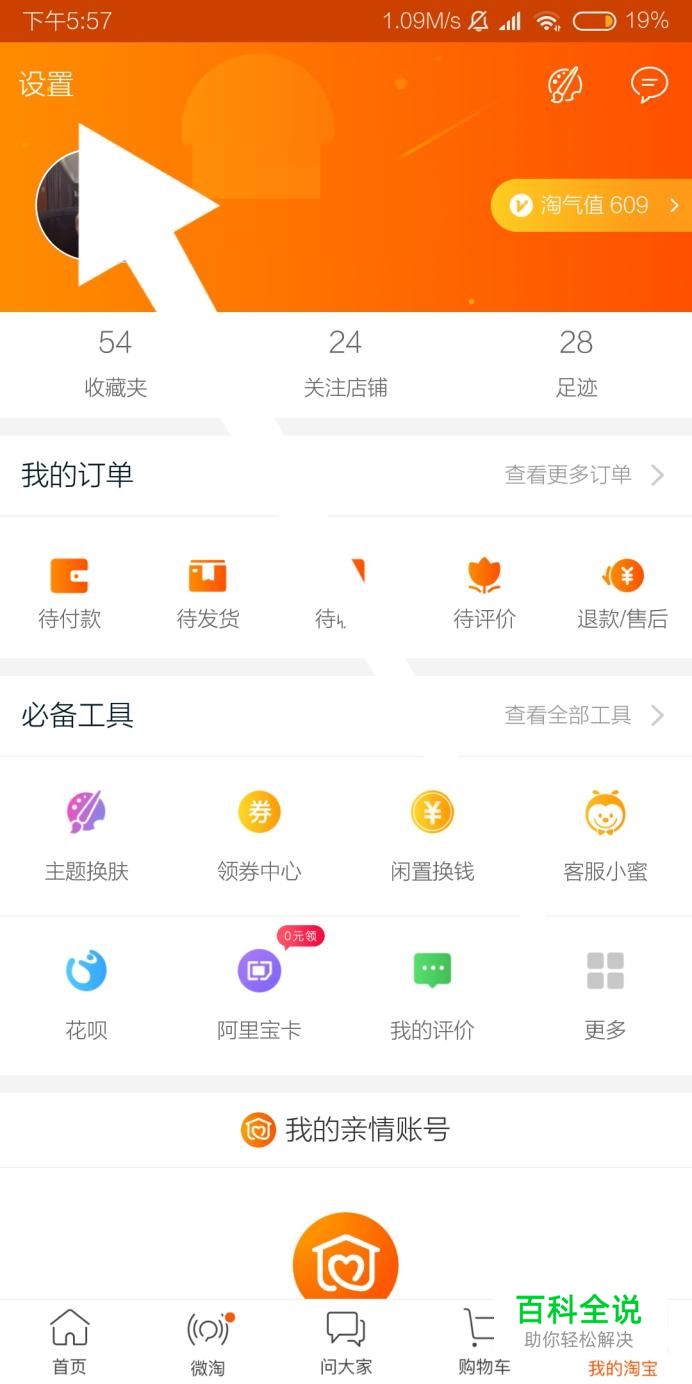Tap 查看更多订单 link
The image size is (692, 1384).
(x=583, y=475)
